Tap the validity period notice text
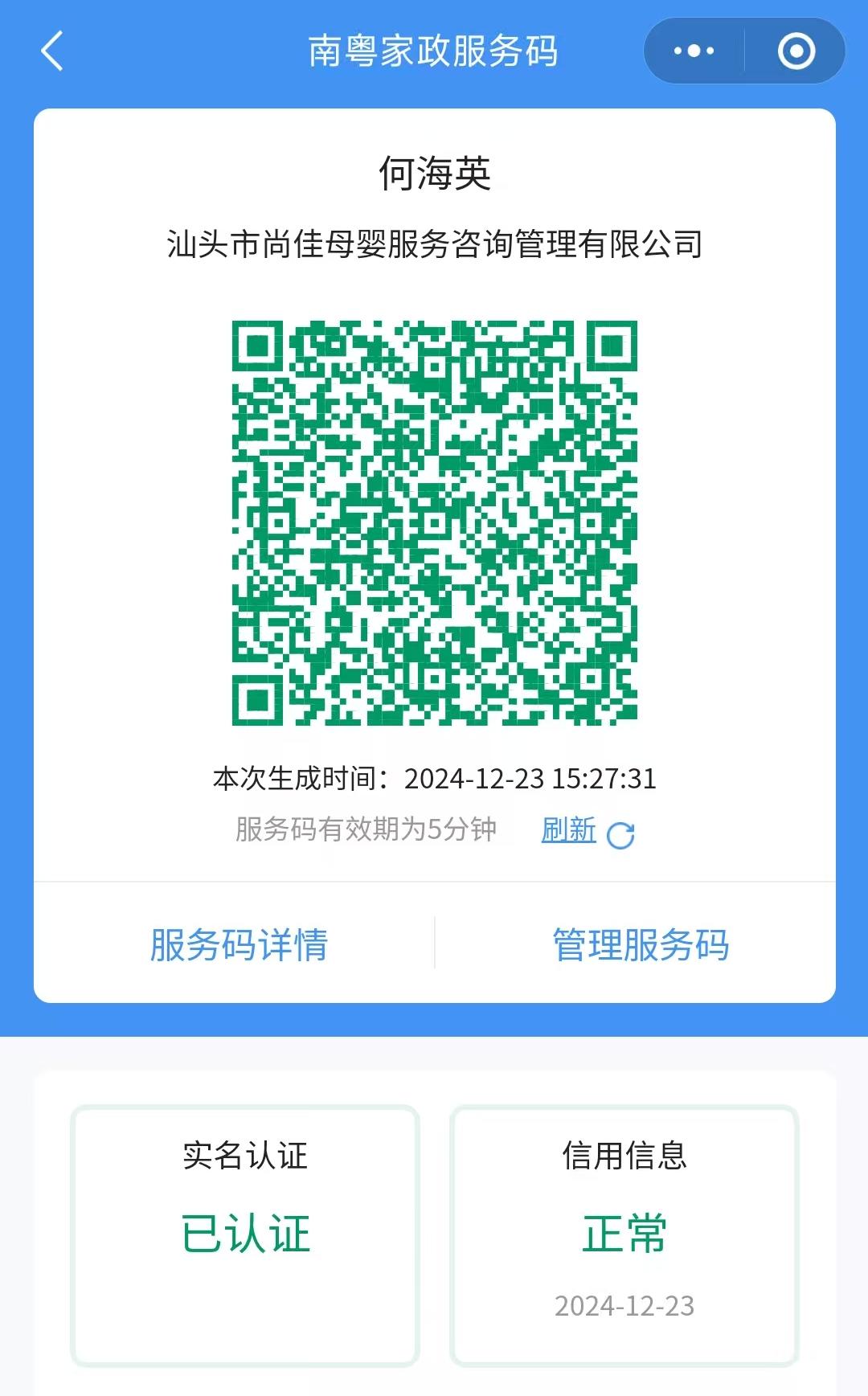Image resolution: width=868 pixels, height=1396 pixels. (366, 832)
